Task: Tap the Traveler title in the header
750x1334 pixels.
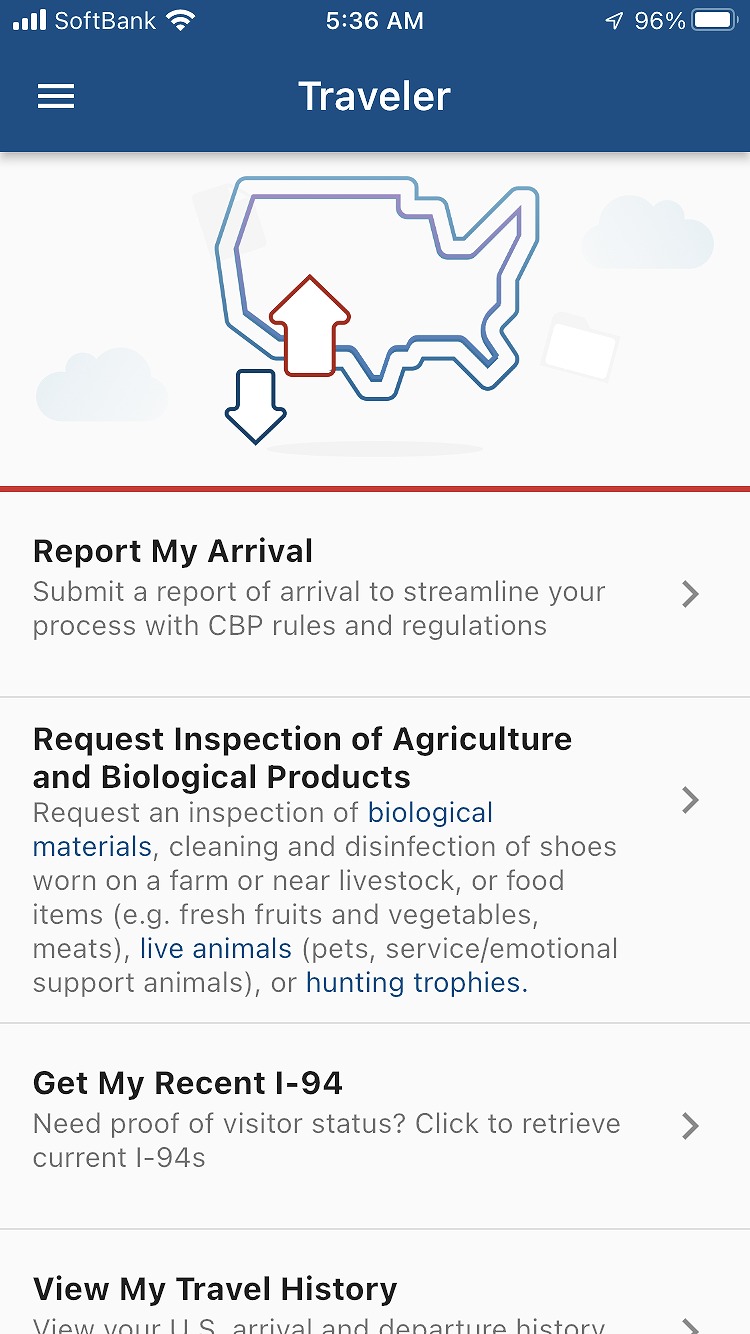Action: tap(374, 95)
